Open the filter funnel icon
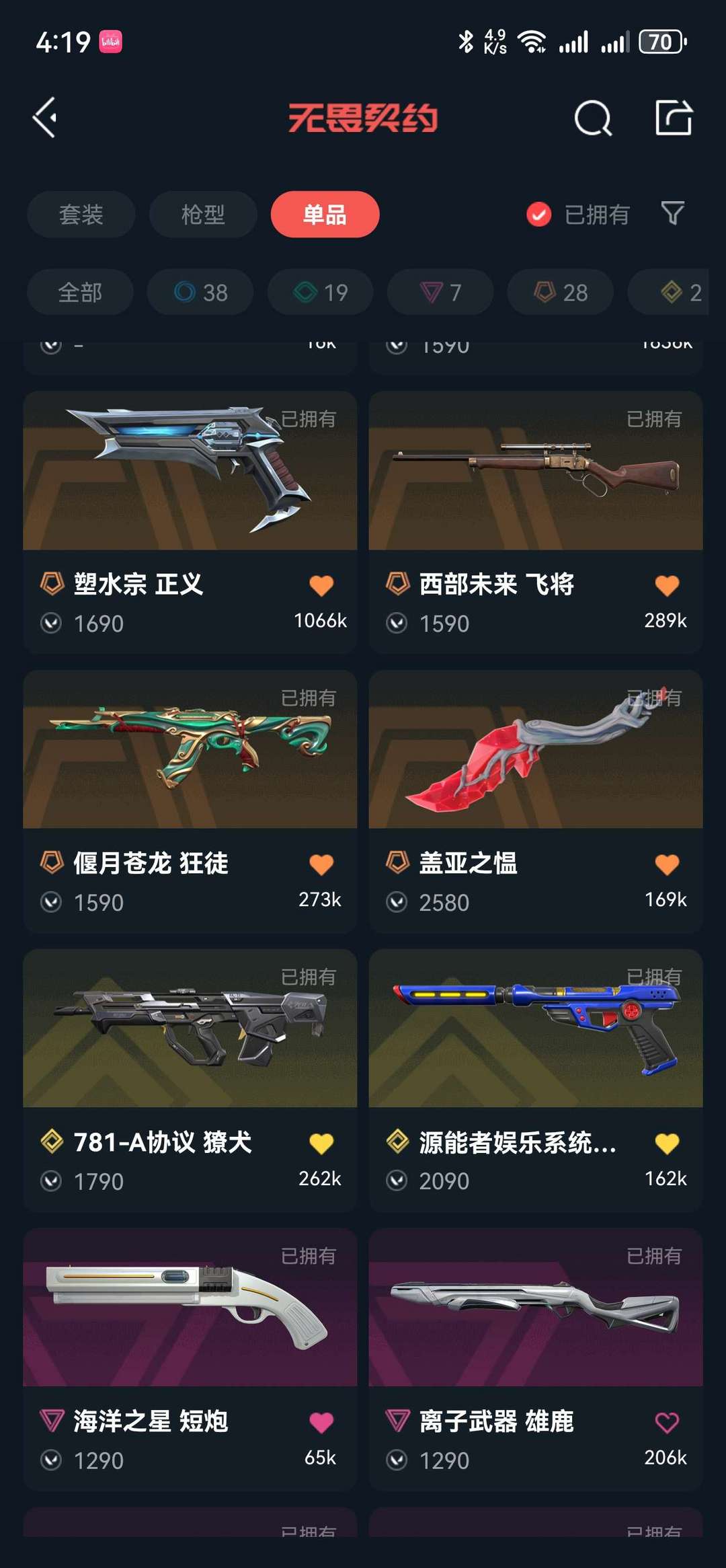 coord(672,213)
